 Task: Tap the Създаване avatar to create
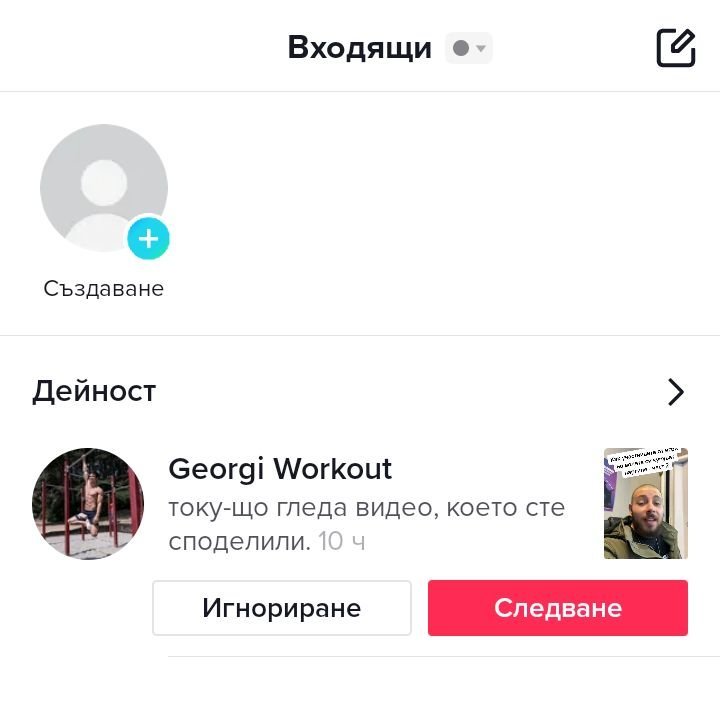(104, 188)
